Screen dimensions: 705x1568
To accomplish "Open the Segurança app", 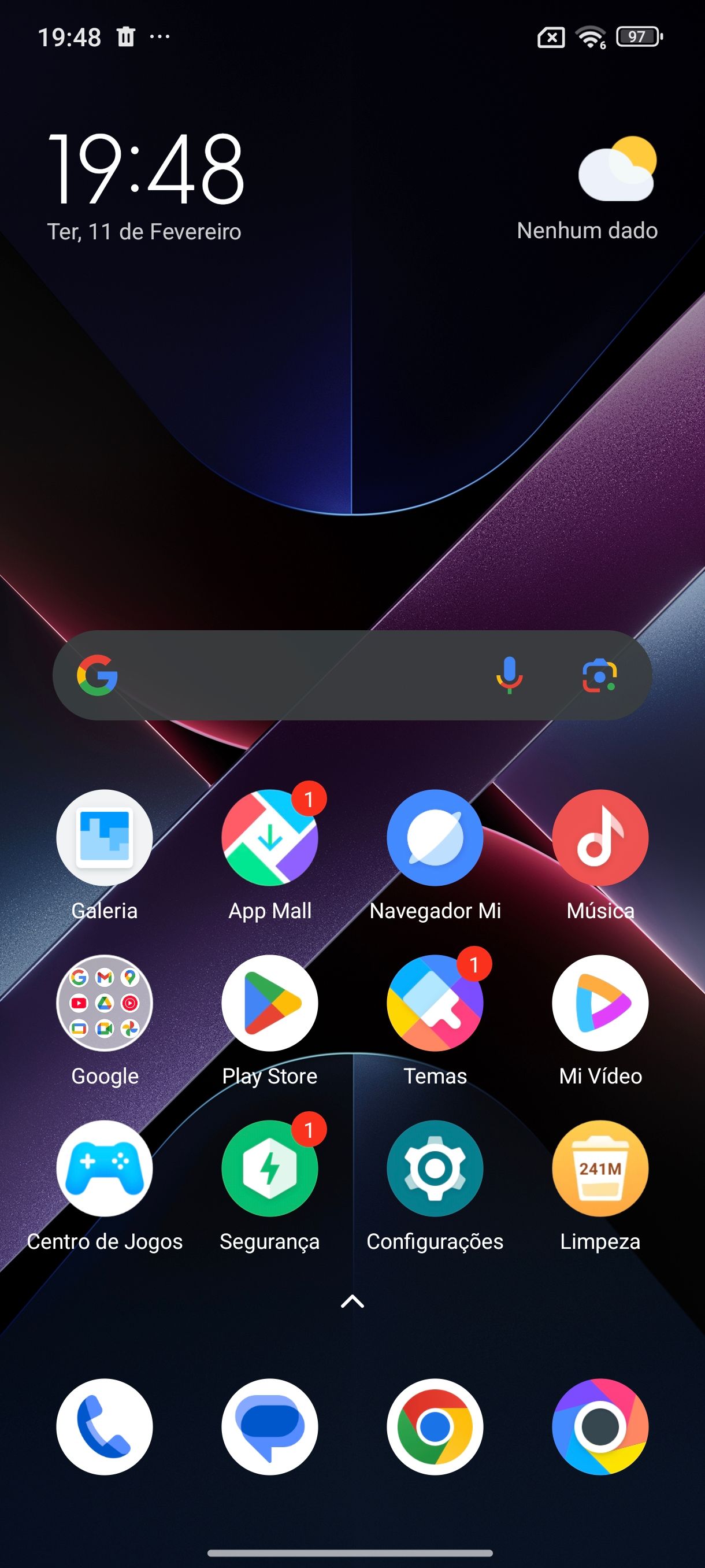I will tap(269, 1168).
